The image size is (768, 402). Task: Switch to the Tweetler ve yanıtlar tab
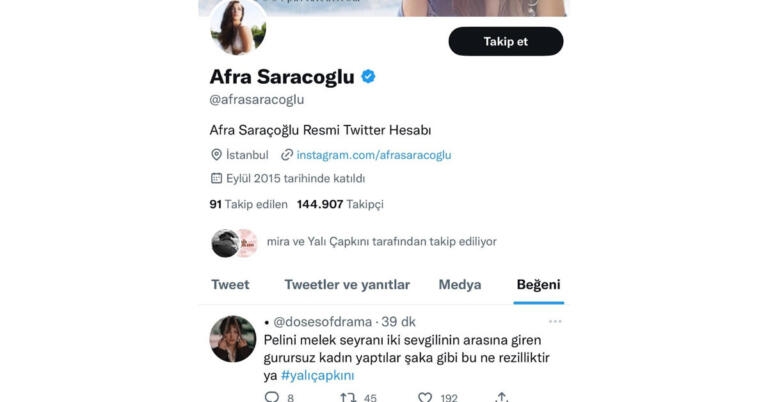coord(347,285)
